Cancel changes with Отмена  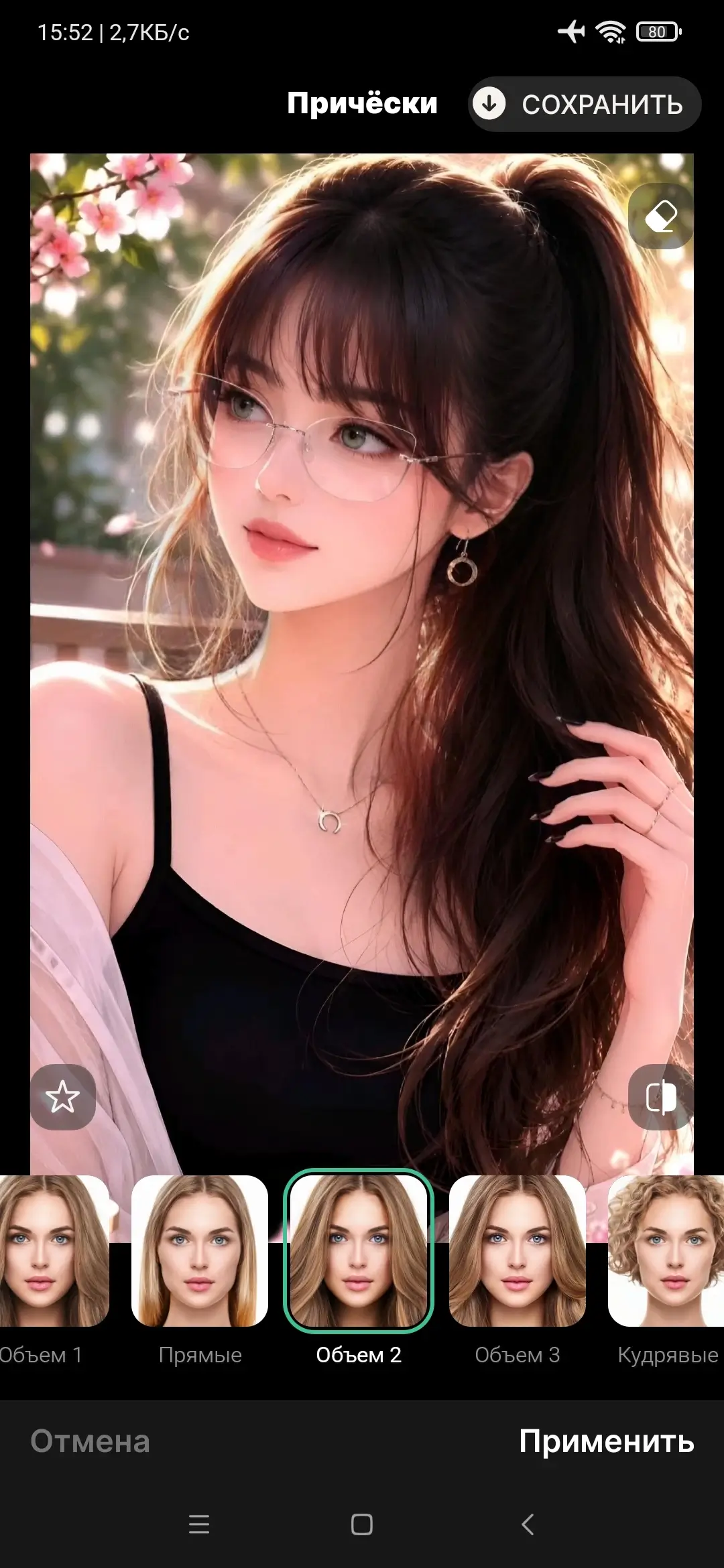90,1441
